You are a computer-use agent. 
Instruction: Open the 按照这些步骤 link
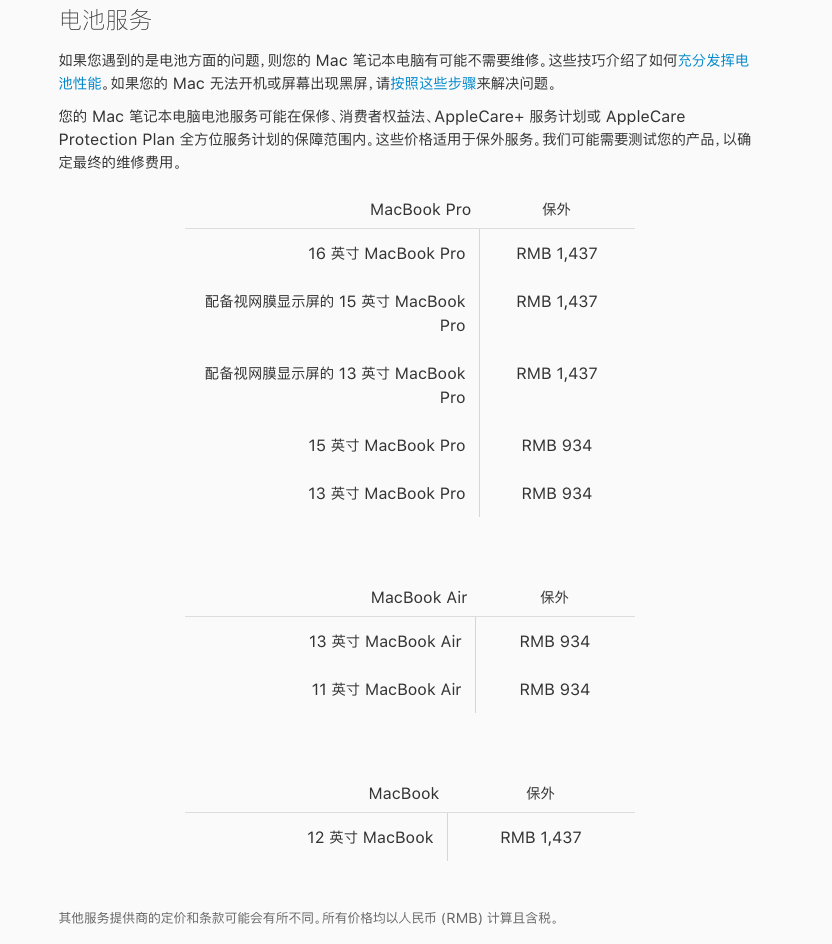pyautogui.click(x=433, y=84)
